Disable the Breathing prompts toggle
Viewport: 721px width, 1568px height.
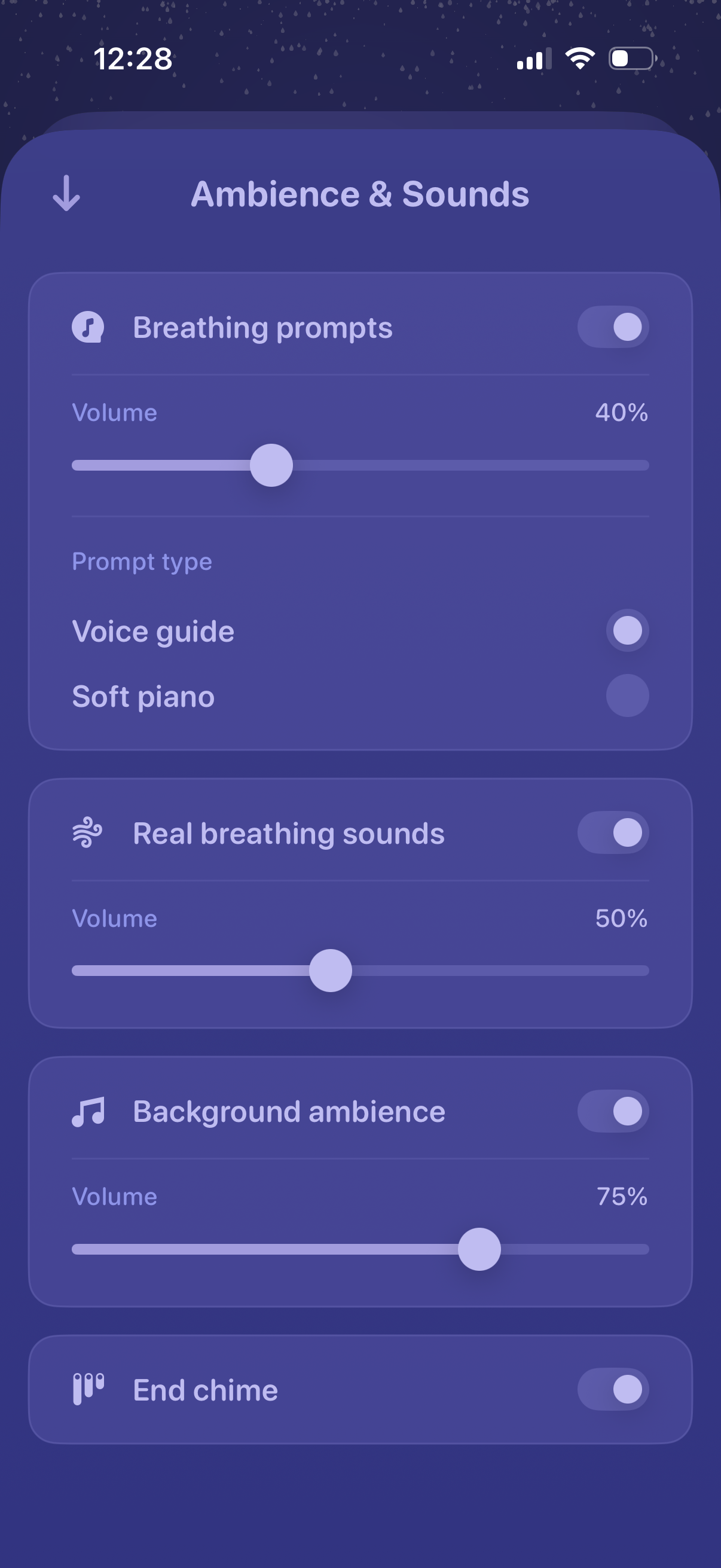pos(613,328)
